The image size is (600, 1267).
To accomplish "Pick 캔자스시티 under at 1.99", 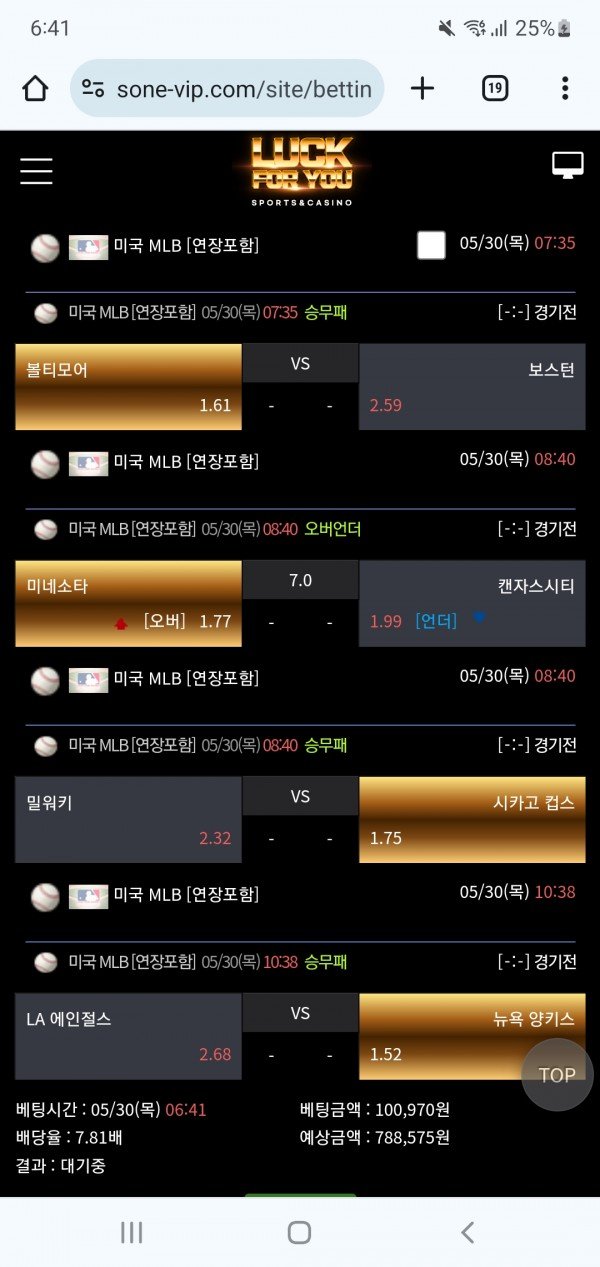I will [472, 603].
